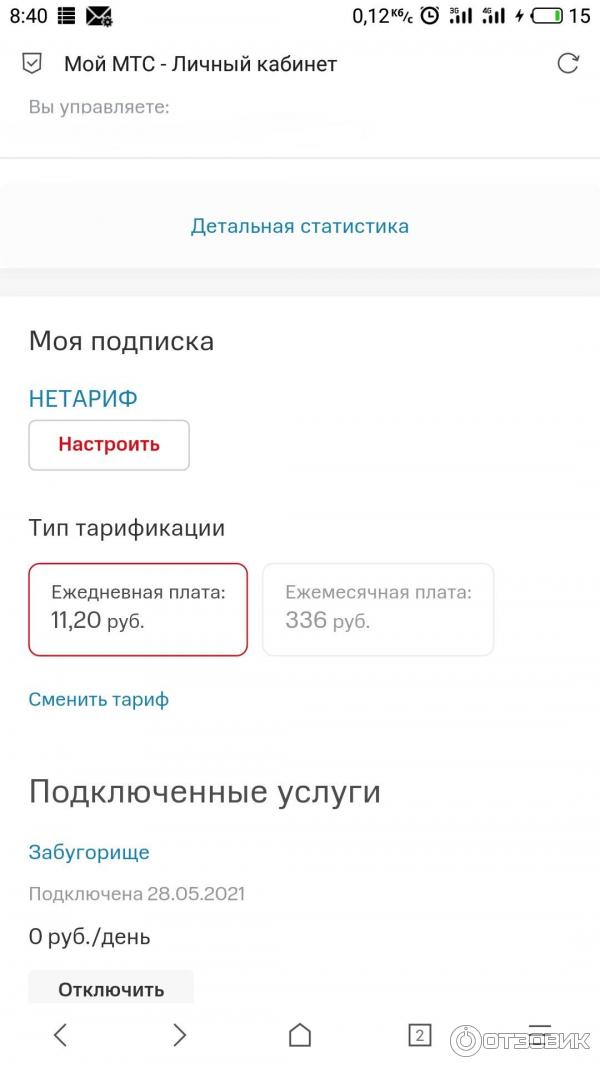Tap the Сменить тариф link
This screenshot has width=600, height=1067.
[98, 700]
